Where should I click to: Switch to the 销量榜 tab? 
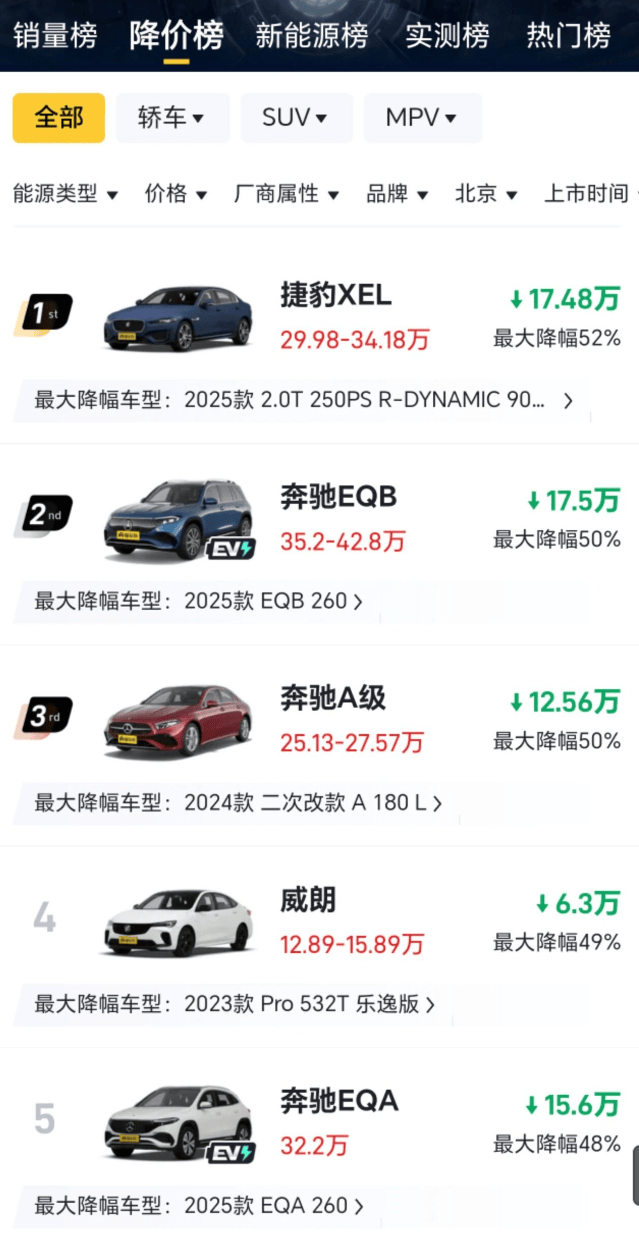point(55,36)
